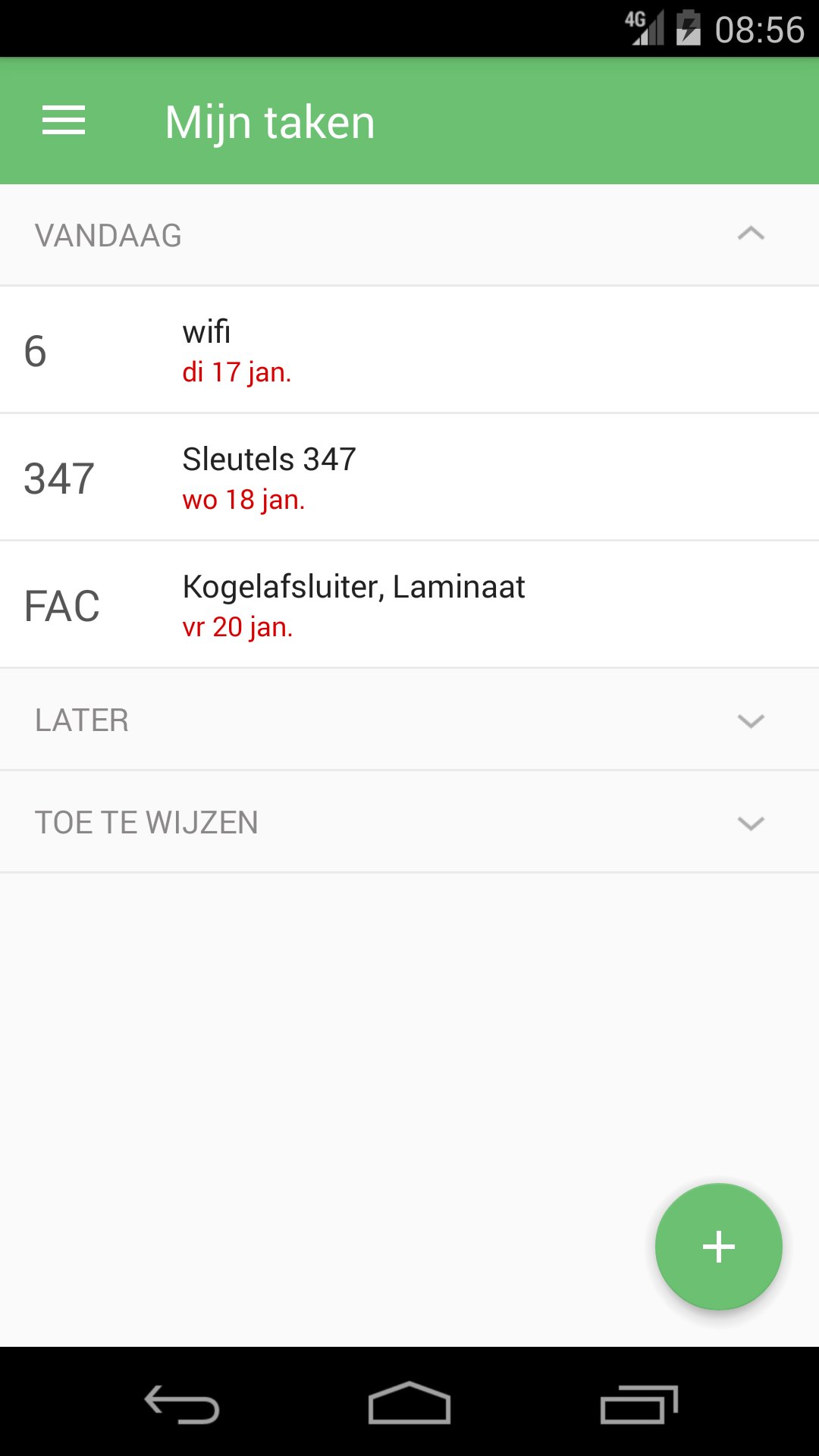The width and height of the screenshot is (819, 1456).
Task: Collapse the Vandaag section
Action: tap(750, 234)
